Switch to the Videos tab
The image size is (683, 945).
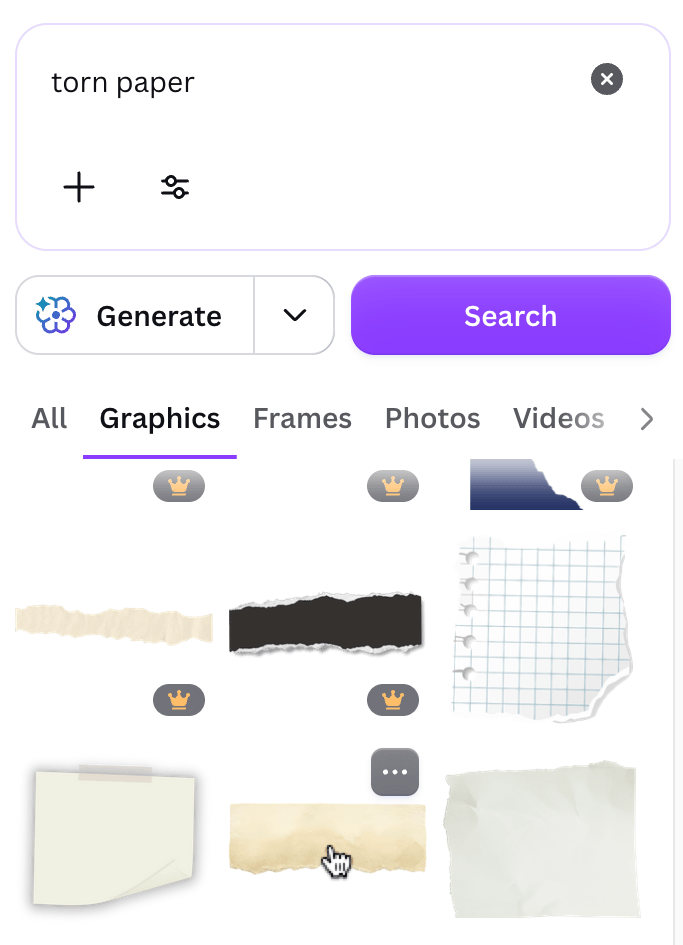point(558,418)
